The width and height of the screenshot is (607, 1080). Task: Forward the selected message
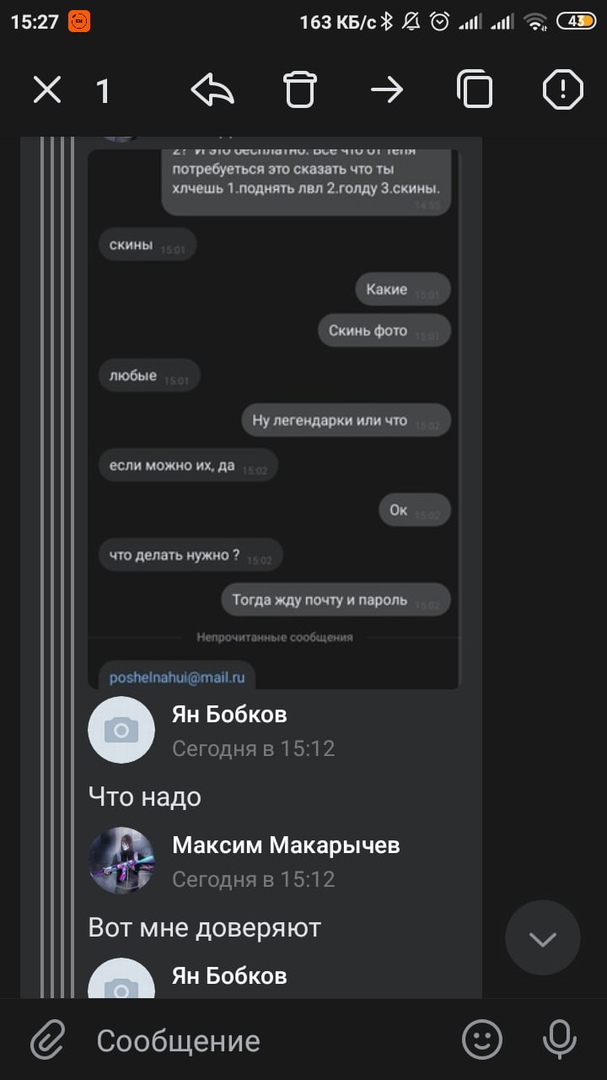coord(387,91)
